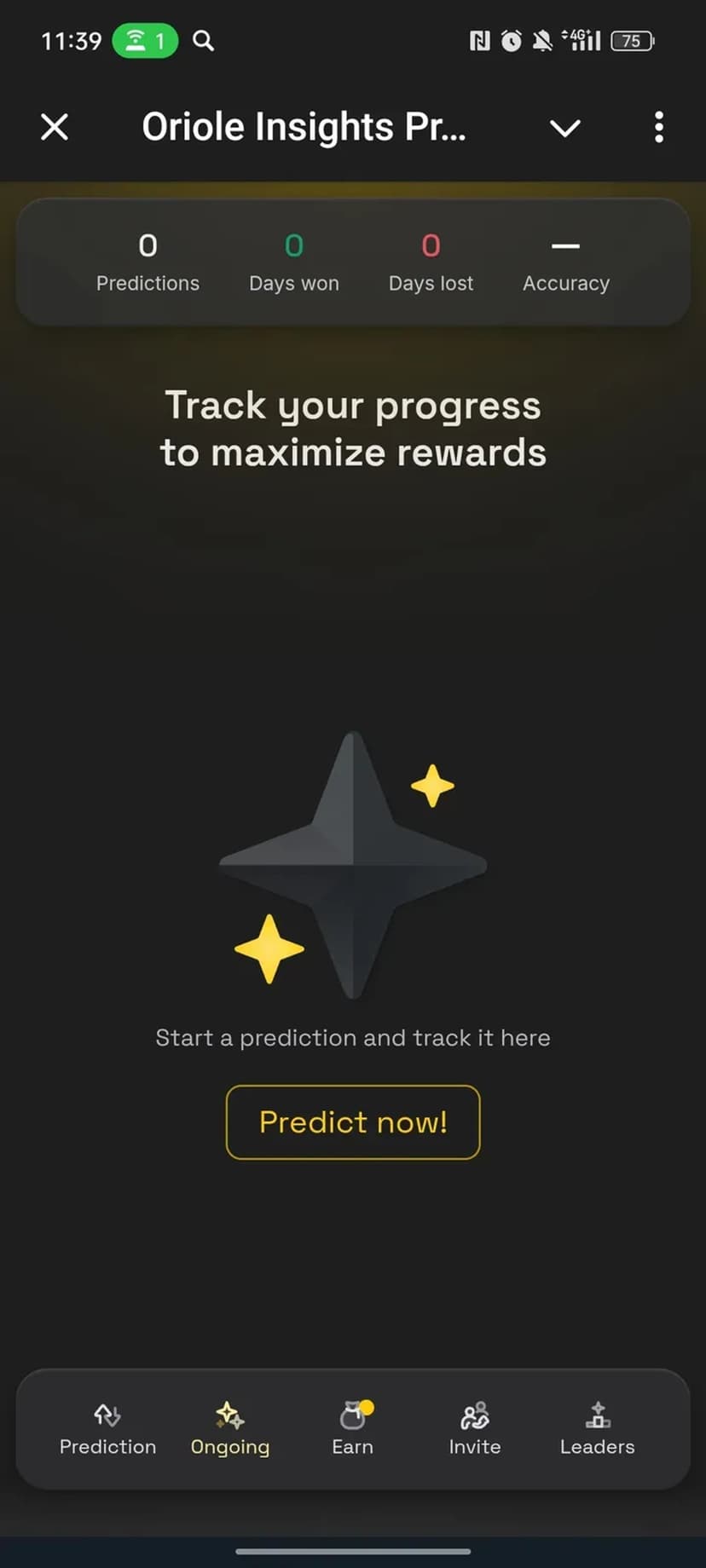Select the Ongoing tab

(x=230, y=1429)
